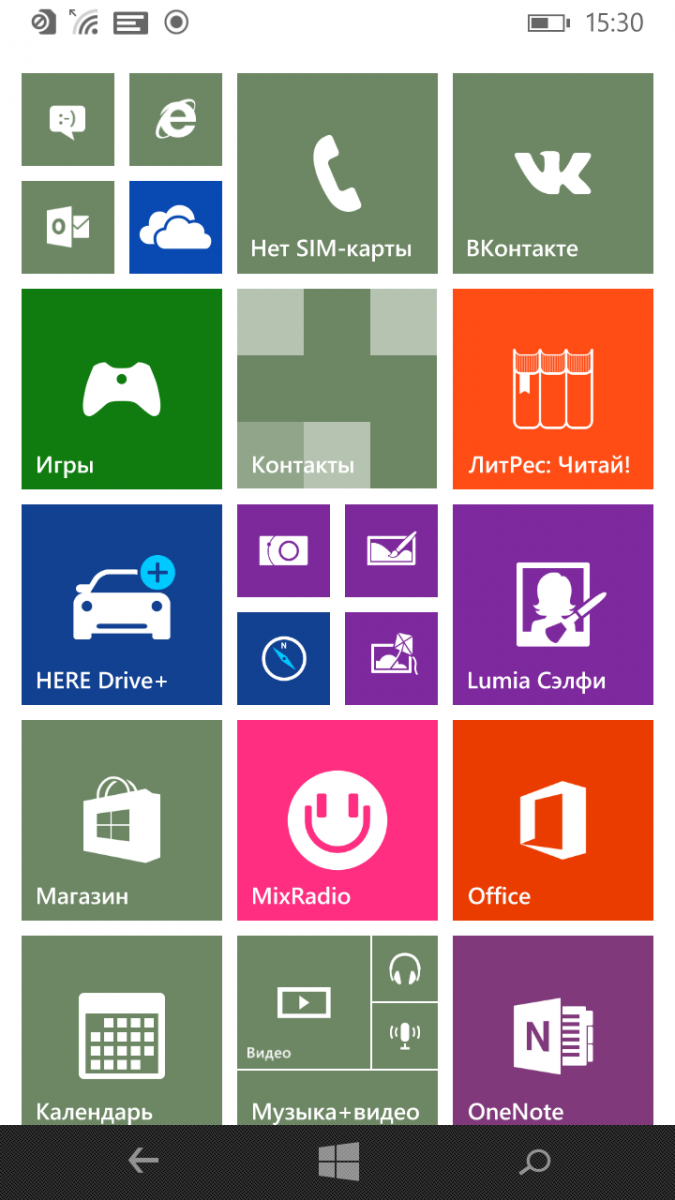Open the OneDrive cloud tile
The height and width of the screenshot is (1200, 675).
pos(175,227)
